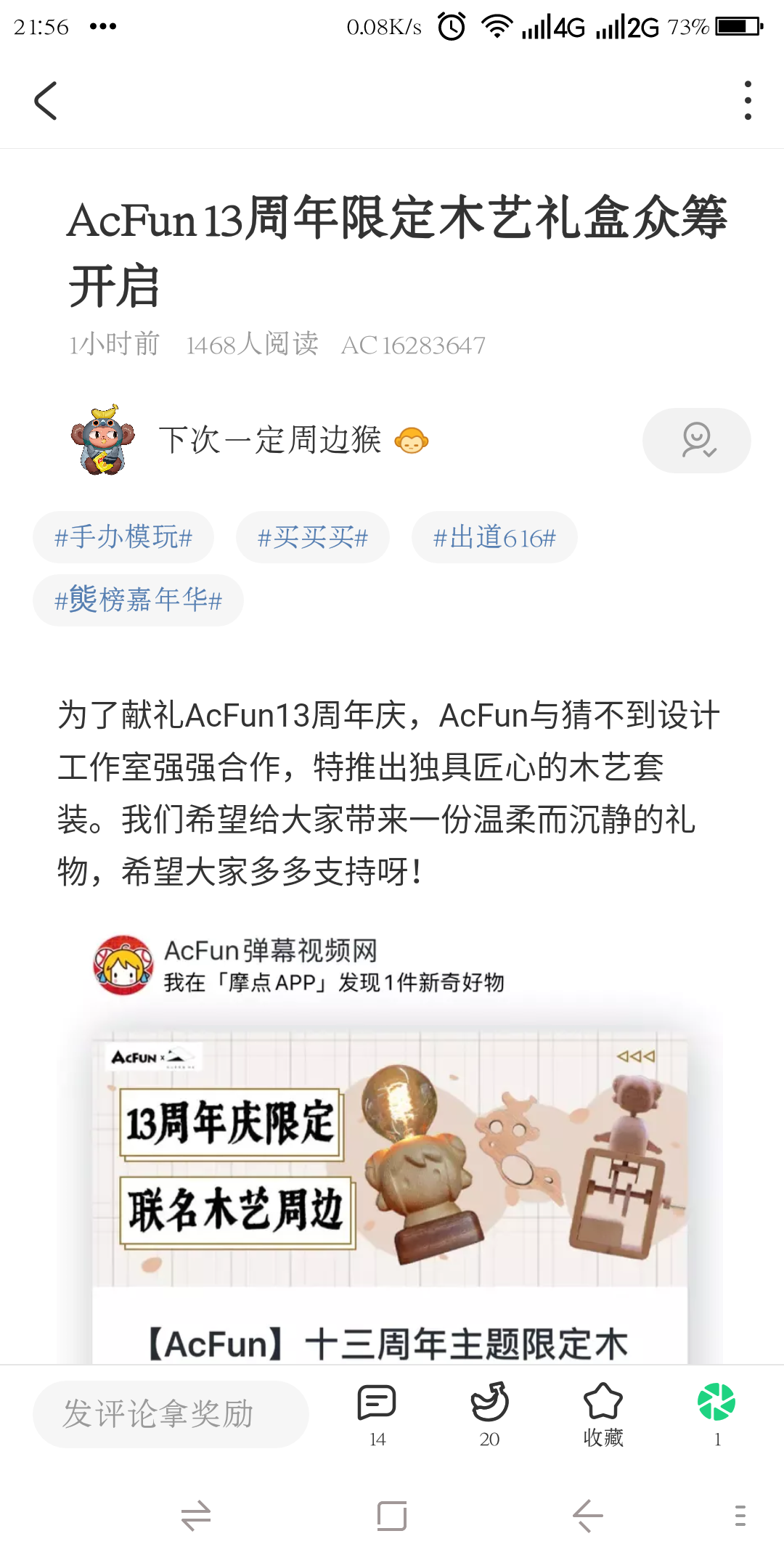Viewport: 784px width, 1568px height.
Task: Add article to 收藏 favorites
Action: tap(603, 1413)
